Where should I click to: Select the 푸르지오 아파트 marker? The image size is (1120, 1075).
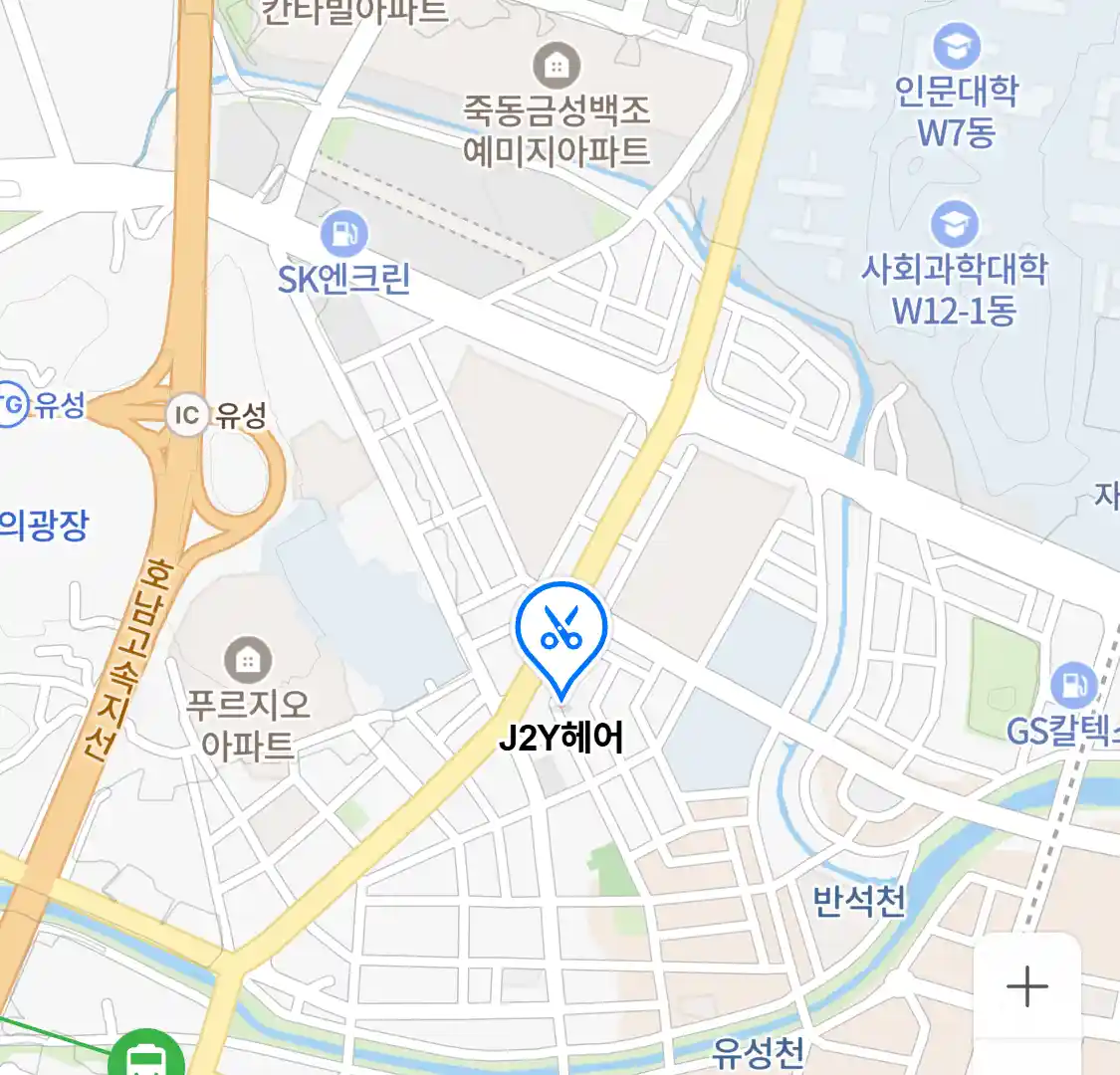coord(247,659)
